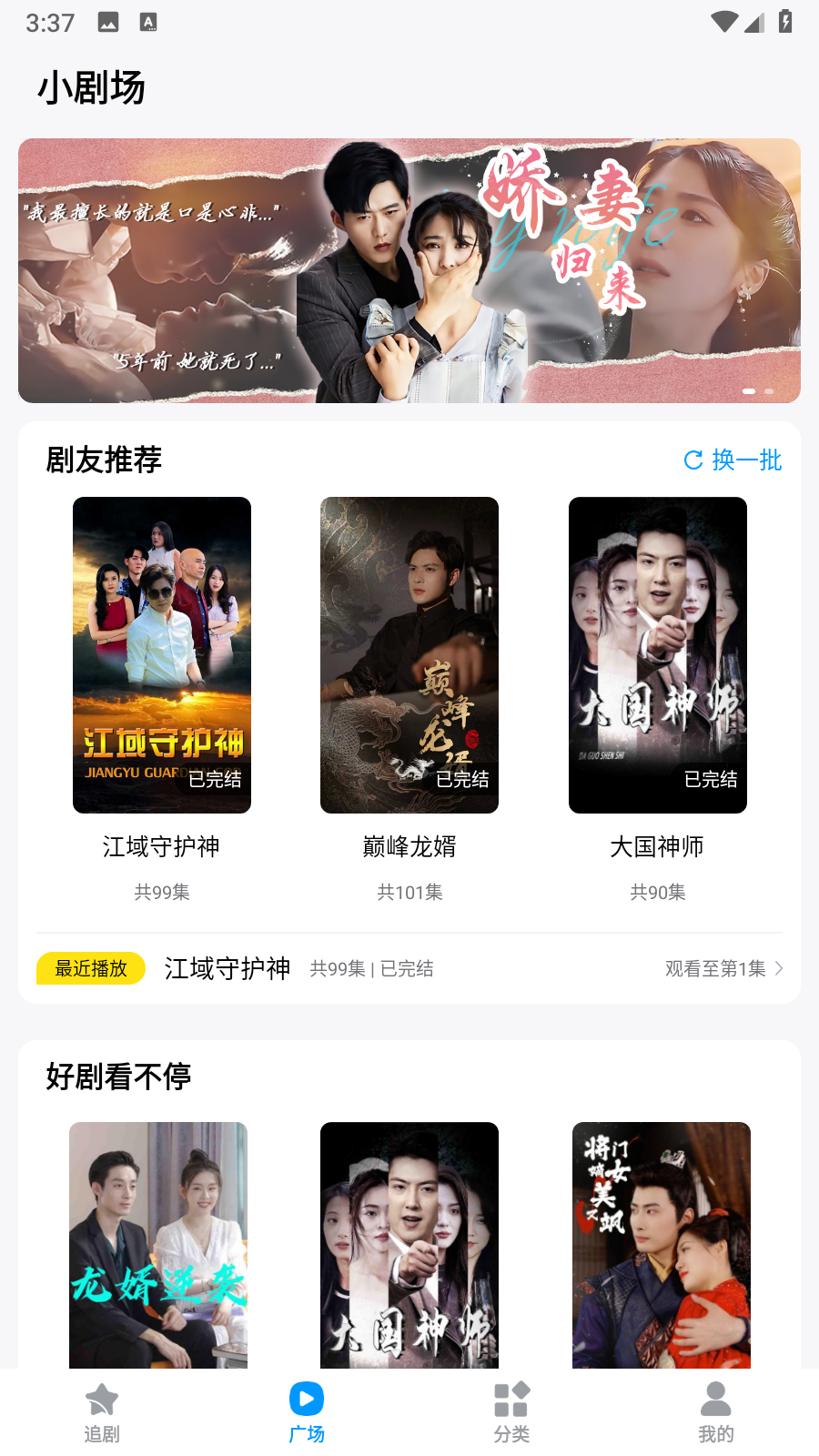
Task: Toggle the 最近播放 badge
Action: tap(90, 968)
